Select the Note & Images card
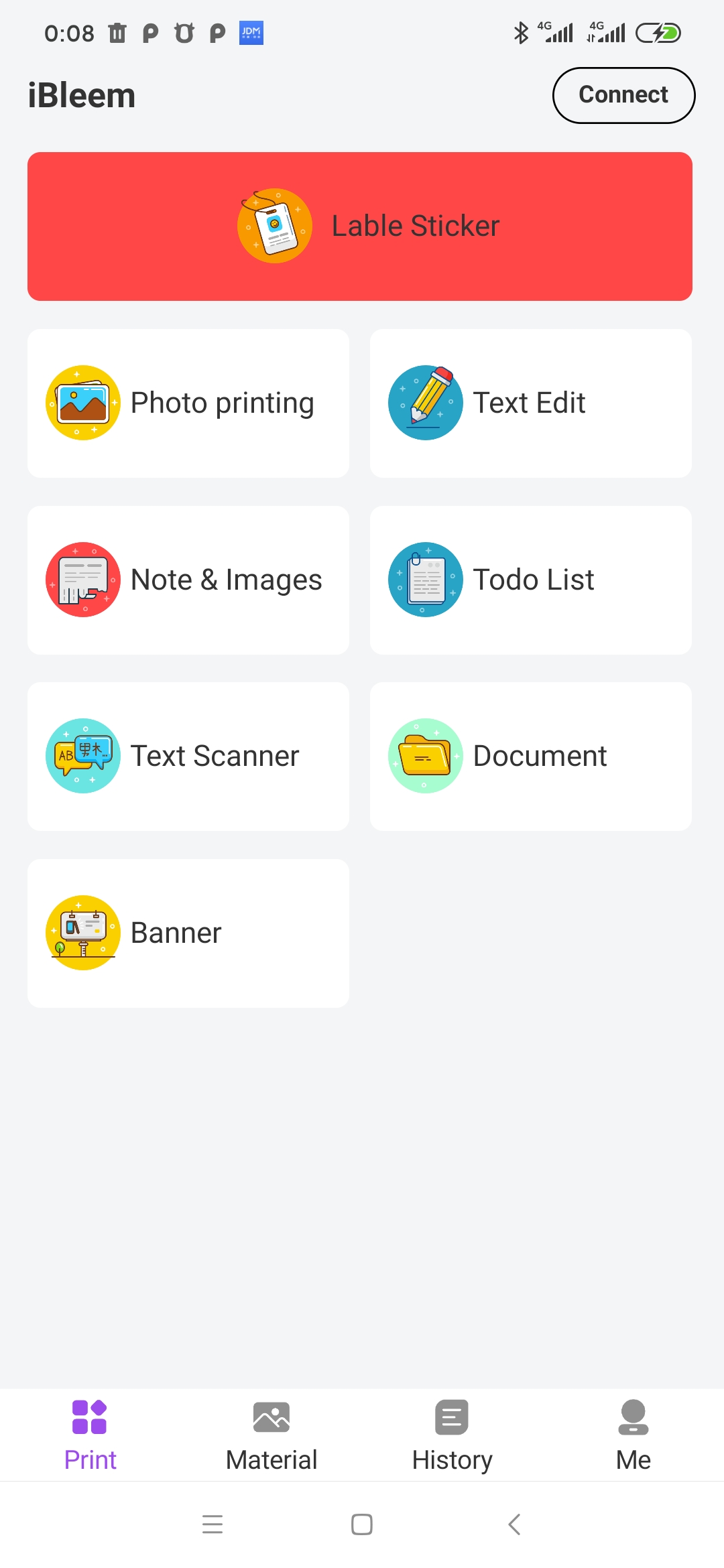This screenshot has height=1568, width=724. pos(188,580)
